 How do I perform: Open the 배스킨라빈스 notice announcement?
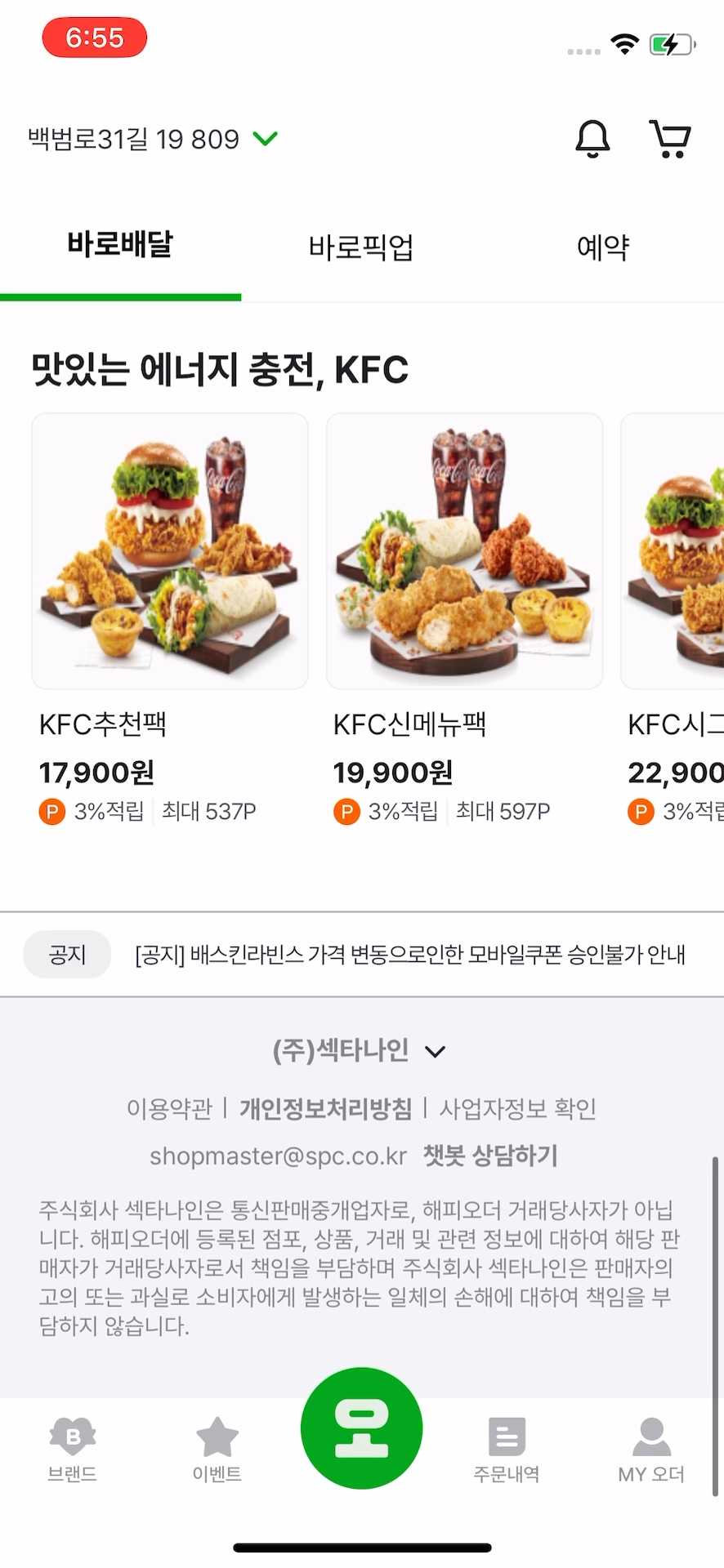413,954
